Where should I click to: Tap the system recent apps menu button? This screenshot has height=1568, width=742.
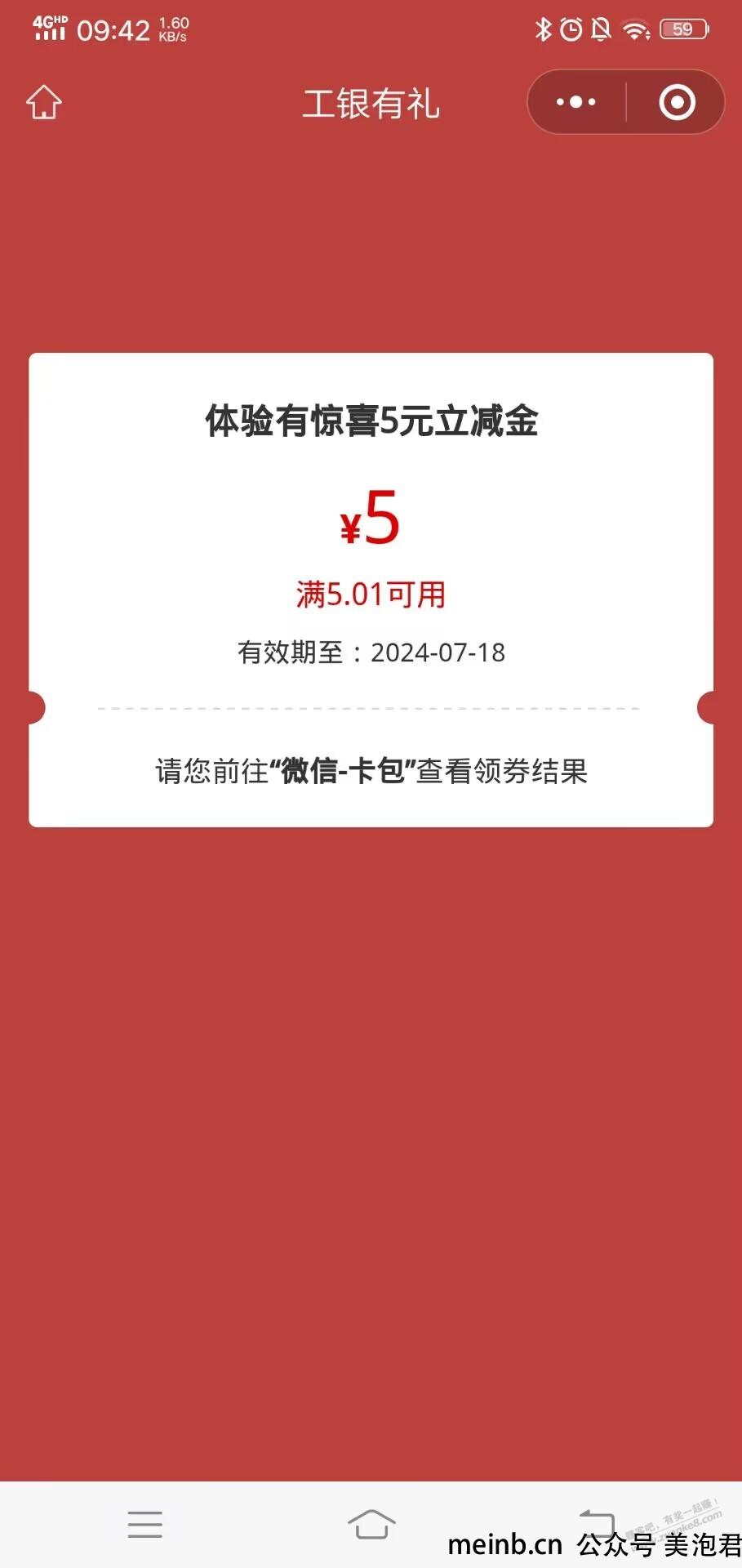pyautogui.click(x=145, y=1524)
